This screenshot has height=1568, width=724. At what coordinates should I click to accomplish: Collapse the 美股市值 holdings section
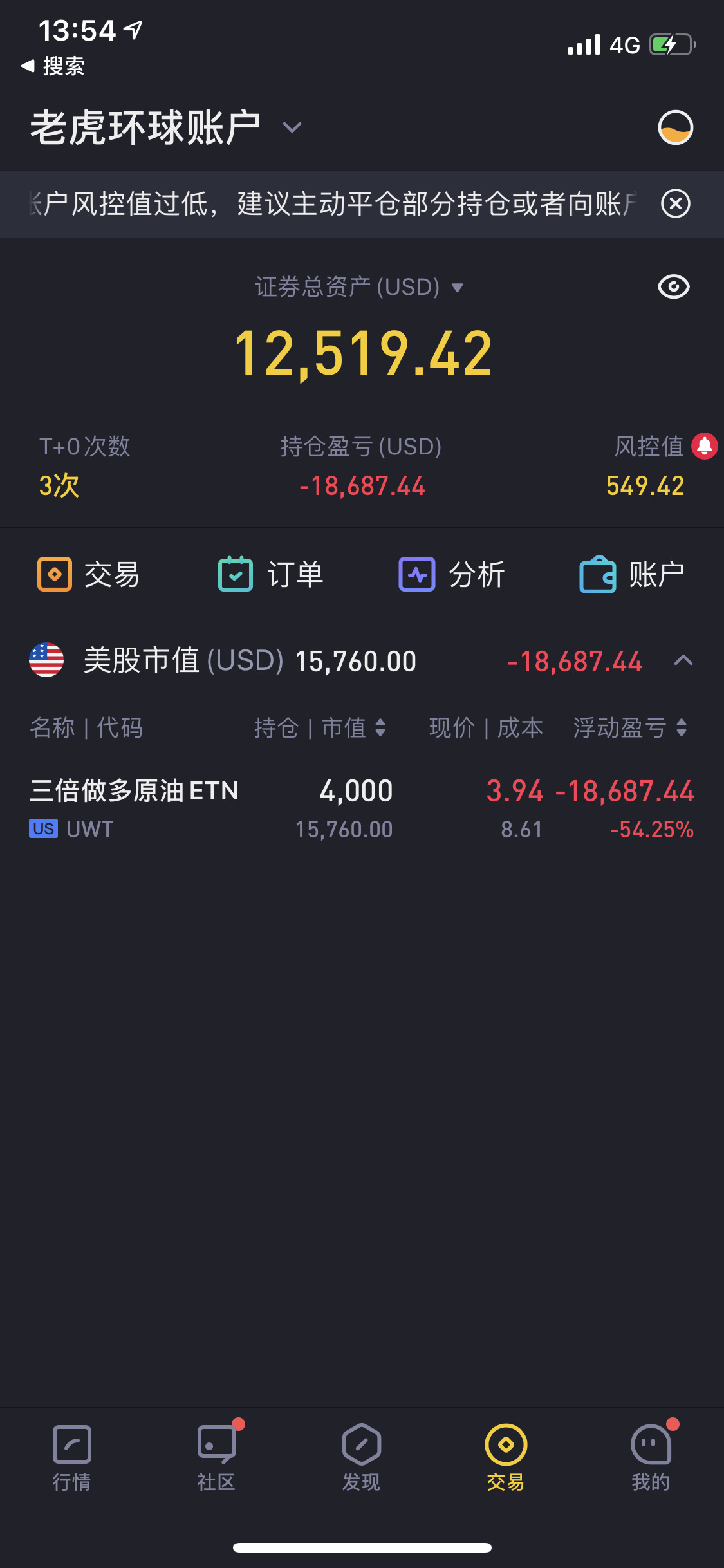(x=683, y=660)
